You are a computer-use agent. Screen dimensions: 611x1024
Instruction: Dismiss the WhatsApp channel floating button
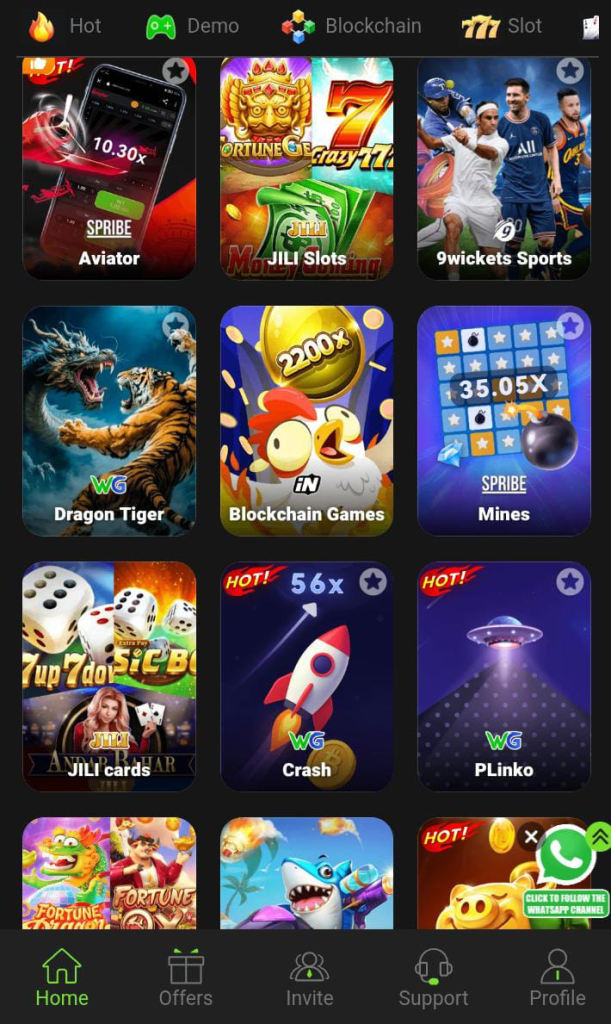pyautogui.click(x=531, y=837)
